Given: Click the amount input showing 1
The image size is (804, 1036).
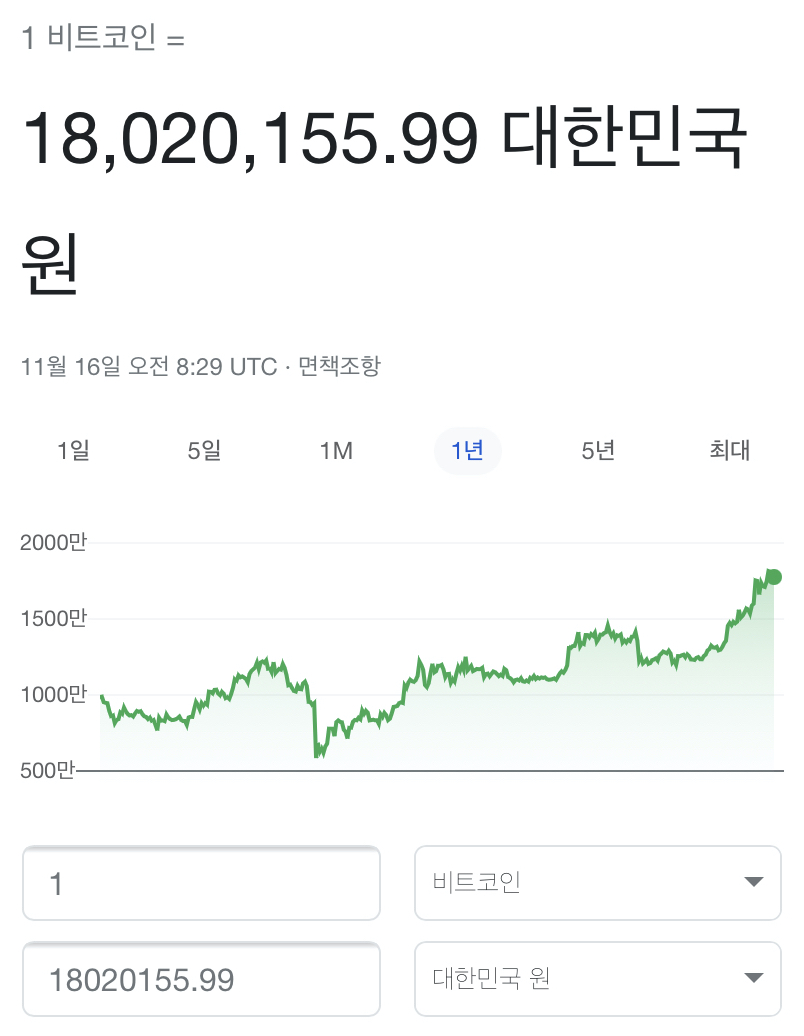Looking at the screenshot, I should [x=200, y=883].
